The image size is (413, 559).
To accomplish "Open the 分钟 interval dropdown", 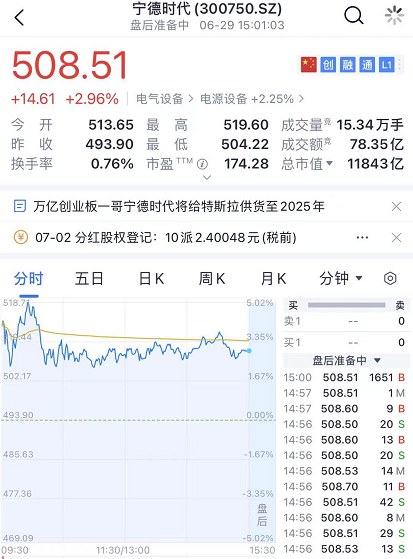I will point(341,278).
